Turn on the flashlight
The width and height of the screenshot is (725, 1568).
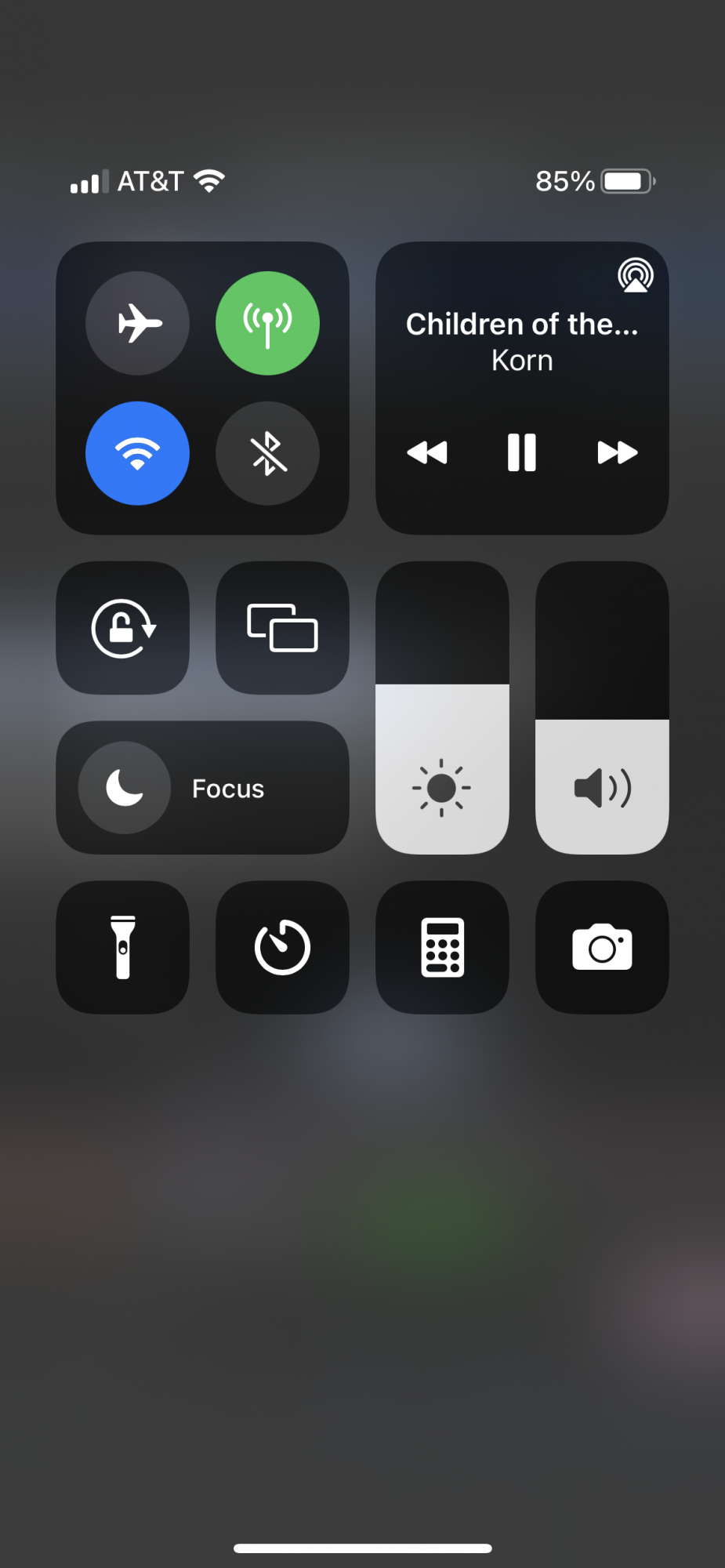click(x=123, y=947)
